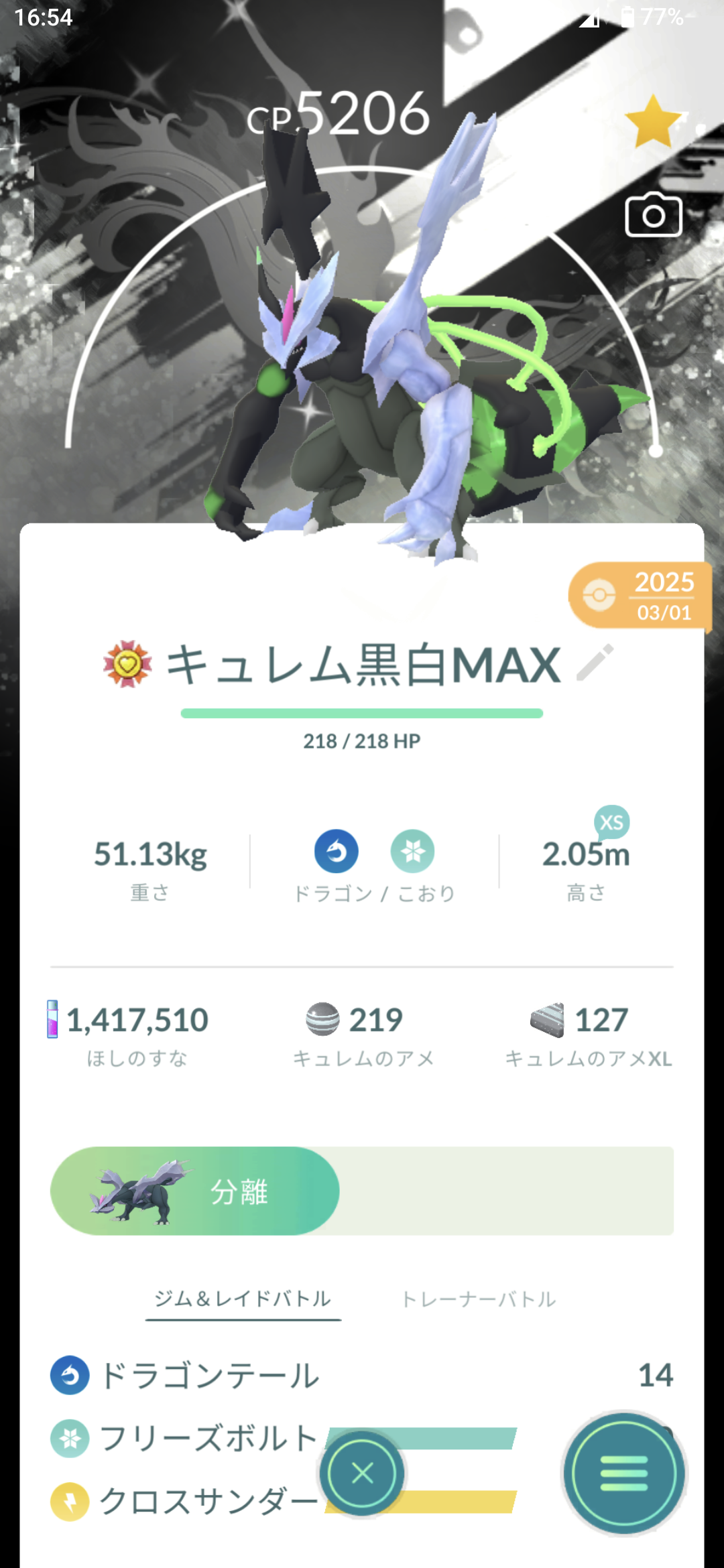Open the 2025 03/01 catch date badge
724x1568 pixels.
click(x=640, y=596)
